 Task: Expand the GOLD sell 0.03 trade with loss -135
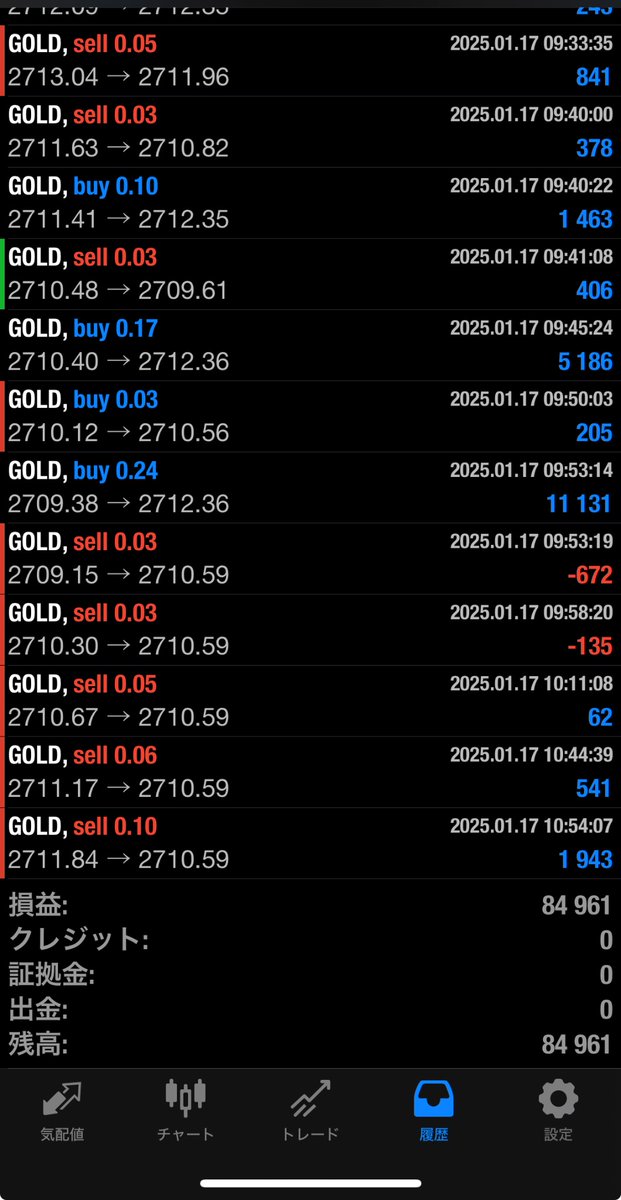coord(310,629)
